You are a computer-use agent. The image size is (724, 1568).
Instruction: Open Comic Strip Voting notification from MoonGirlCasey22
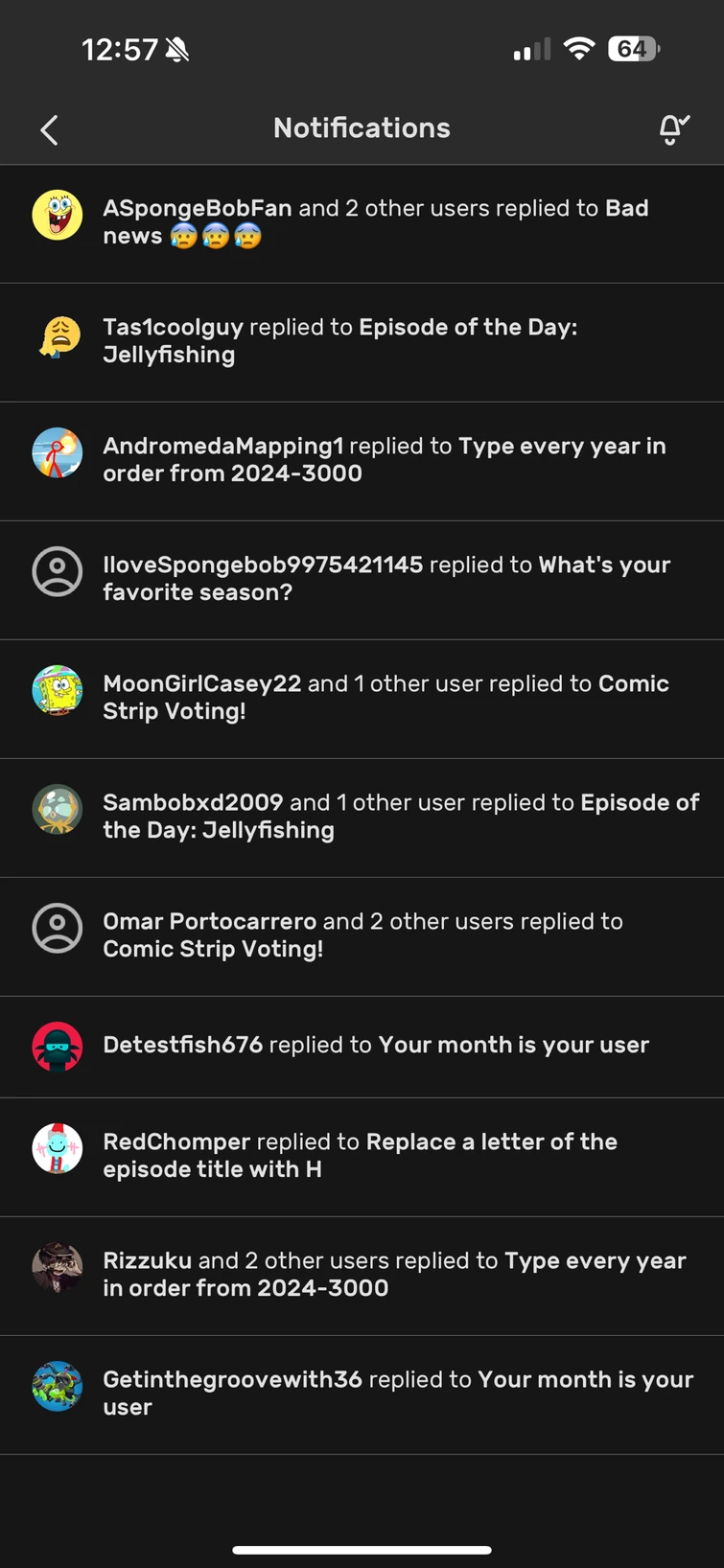(384, 698)
